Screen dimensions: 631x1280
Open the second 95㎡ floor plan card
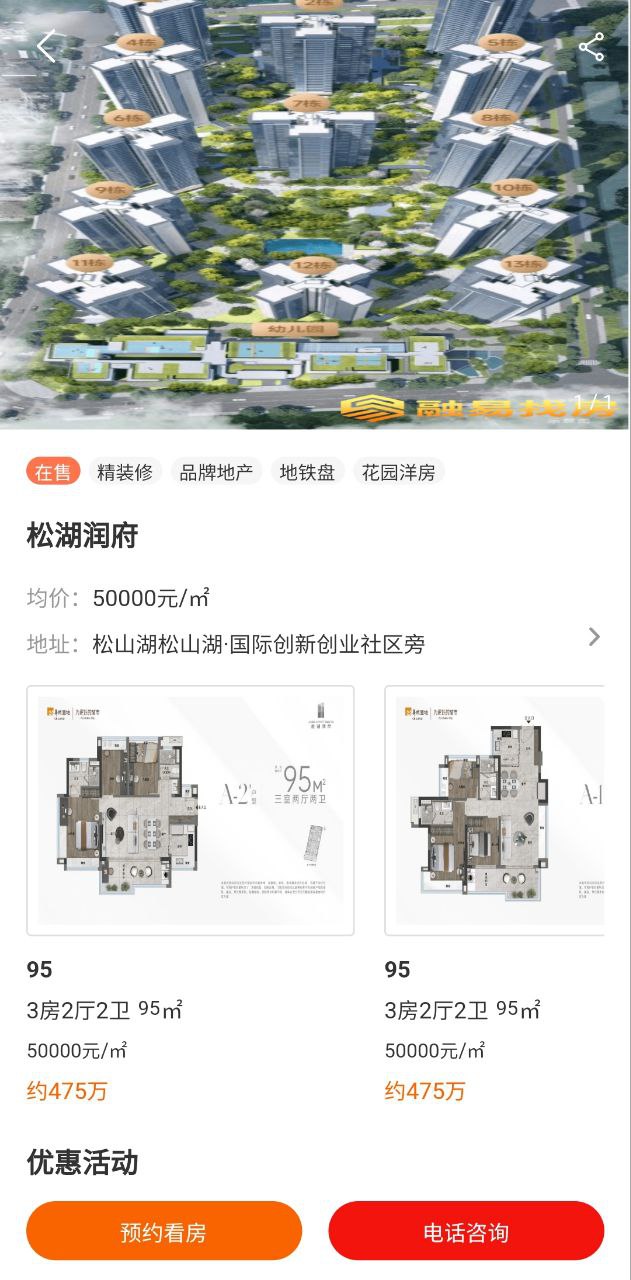pyautogui.click(x=495, y=810)
